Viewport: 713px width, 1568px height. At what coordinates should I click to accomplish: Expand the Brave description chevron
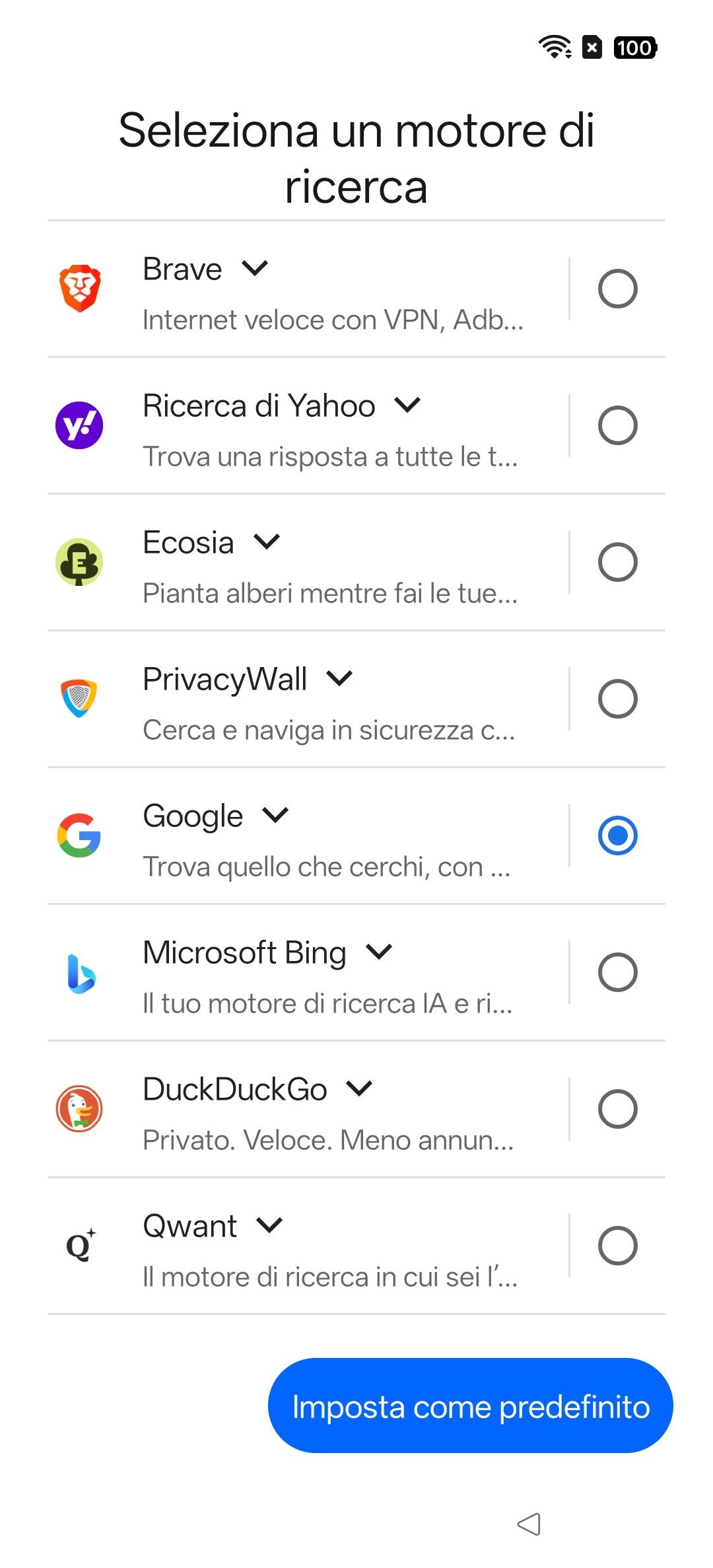(x=255, y=268)
